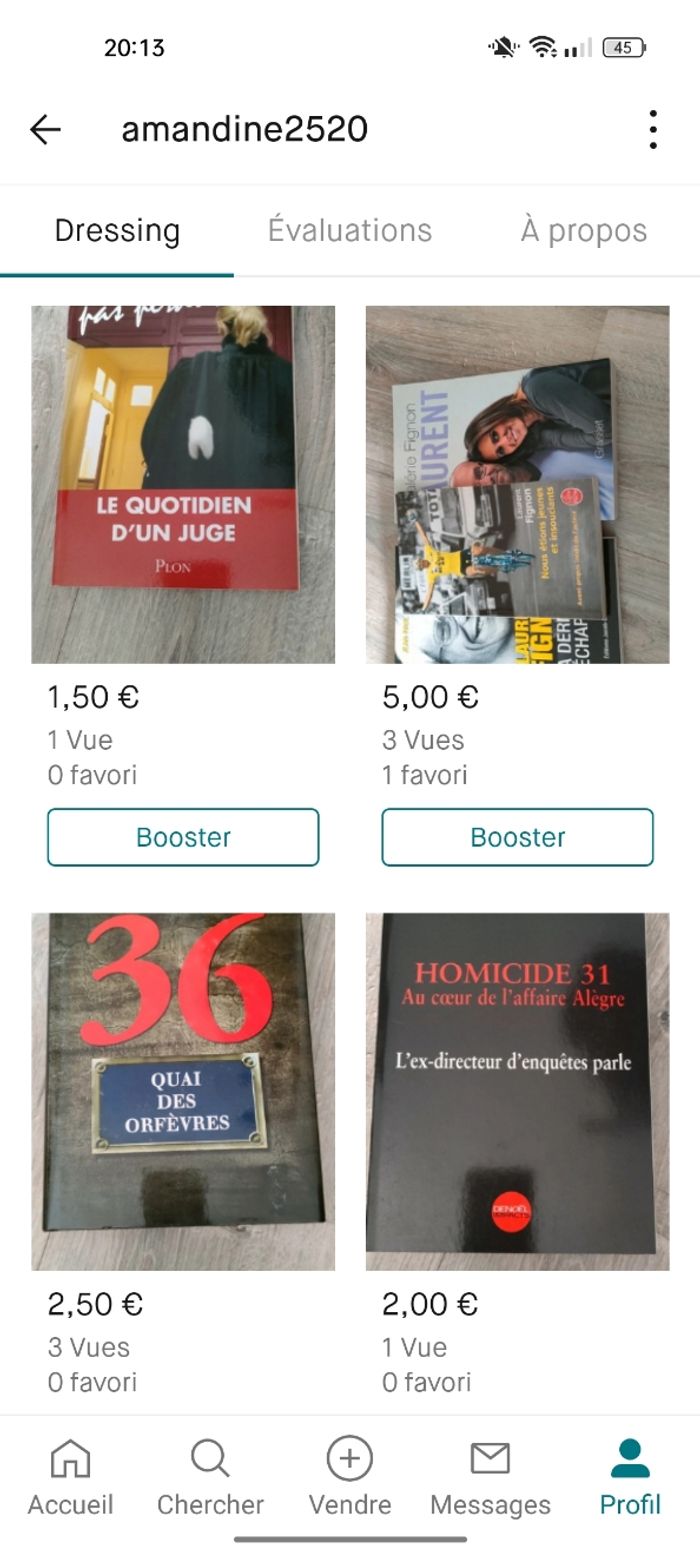This screenshot has width=700, height=1556.
Task: Select the Dressing tab
Action: point(117,231)
